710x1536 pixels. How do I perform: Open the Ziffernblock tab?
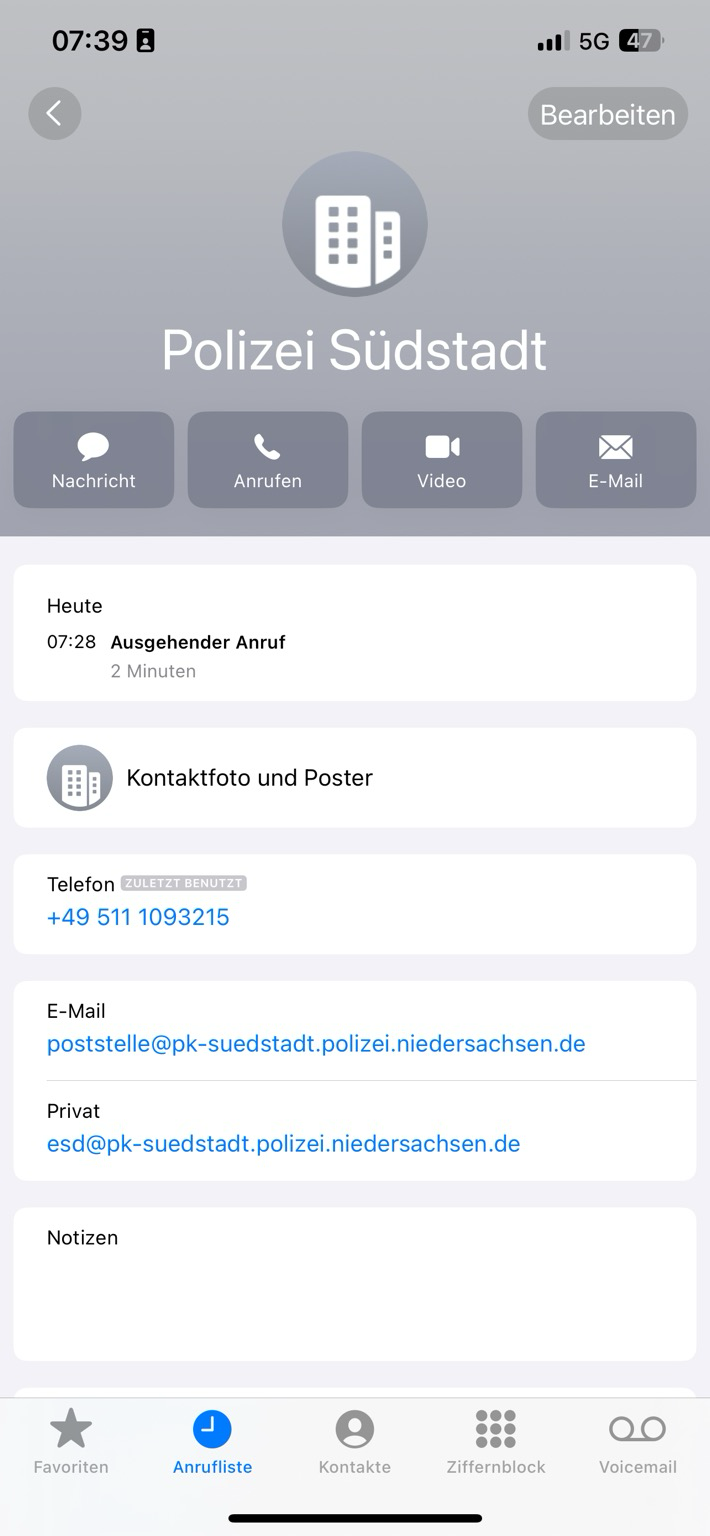tap(496, 1442)
